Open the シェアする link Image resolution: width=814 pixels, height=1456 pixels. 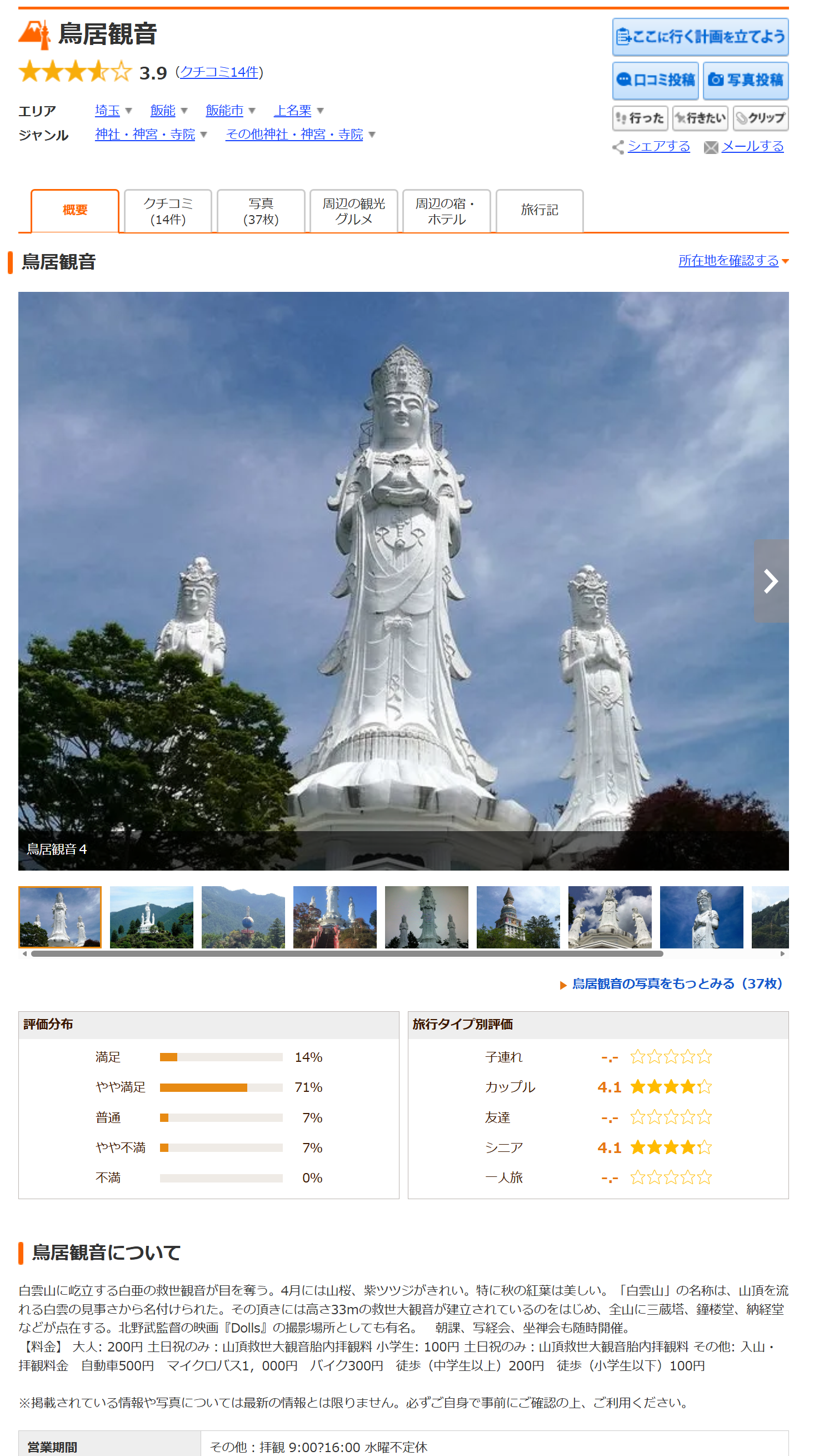click(658, 146)
